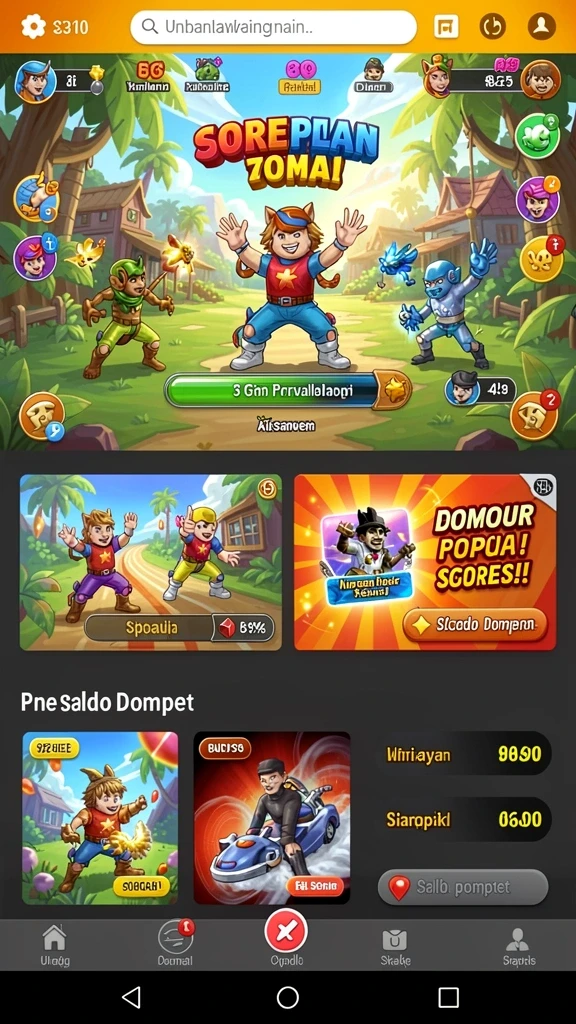The height and width of the screenshot is (1024, 576).
Task: Go to the home screen via the system button
Action: tap(287, 997)
